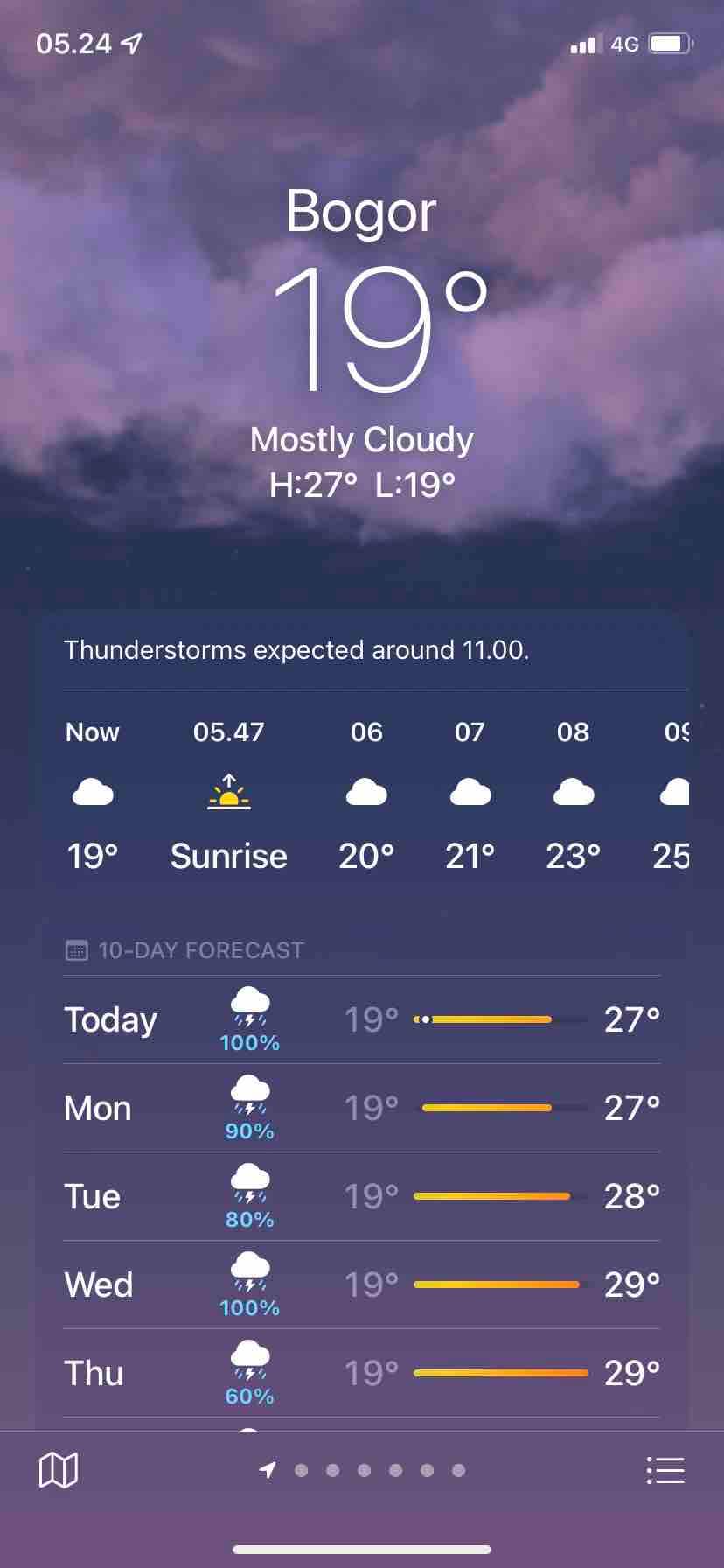The height and width of the screenshot is (1568, 724).
Task: Open Today's forecast details
Action: click(x=361, y=1020)
